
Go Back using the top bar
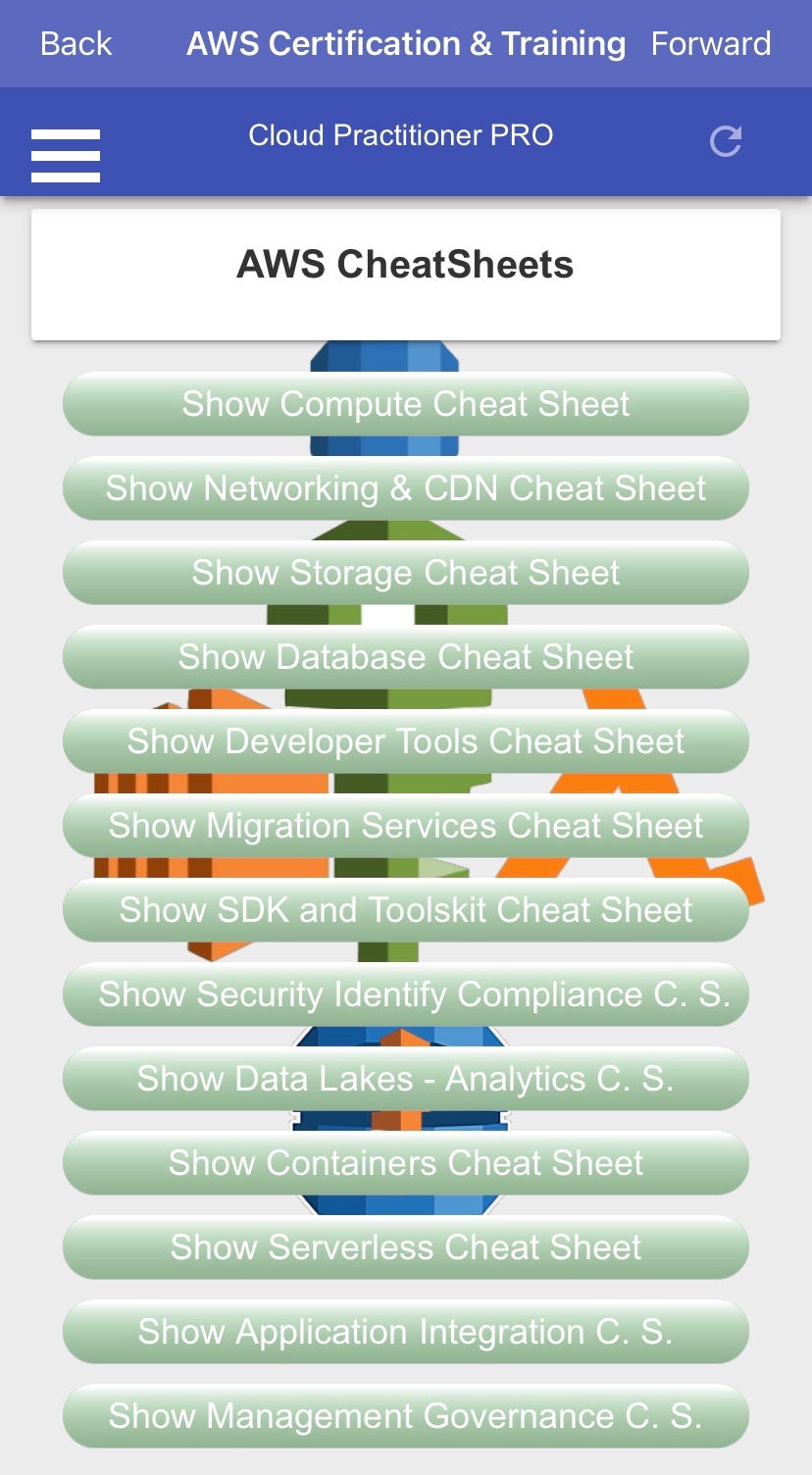pyautogui.click(x=76, y=44)
